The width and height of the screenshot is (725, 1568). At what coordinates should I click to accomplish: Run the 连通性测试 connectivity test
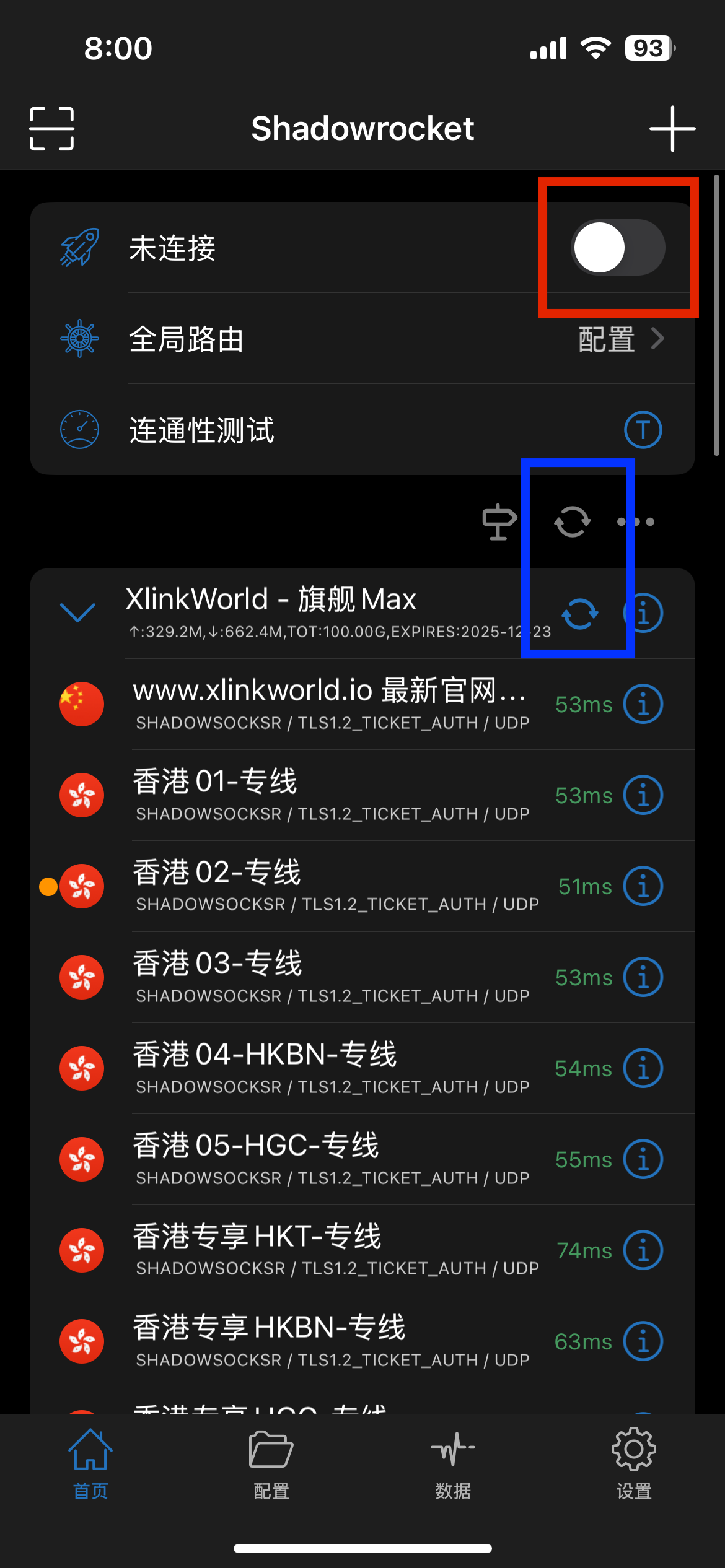click(643, 430)
